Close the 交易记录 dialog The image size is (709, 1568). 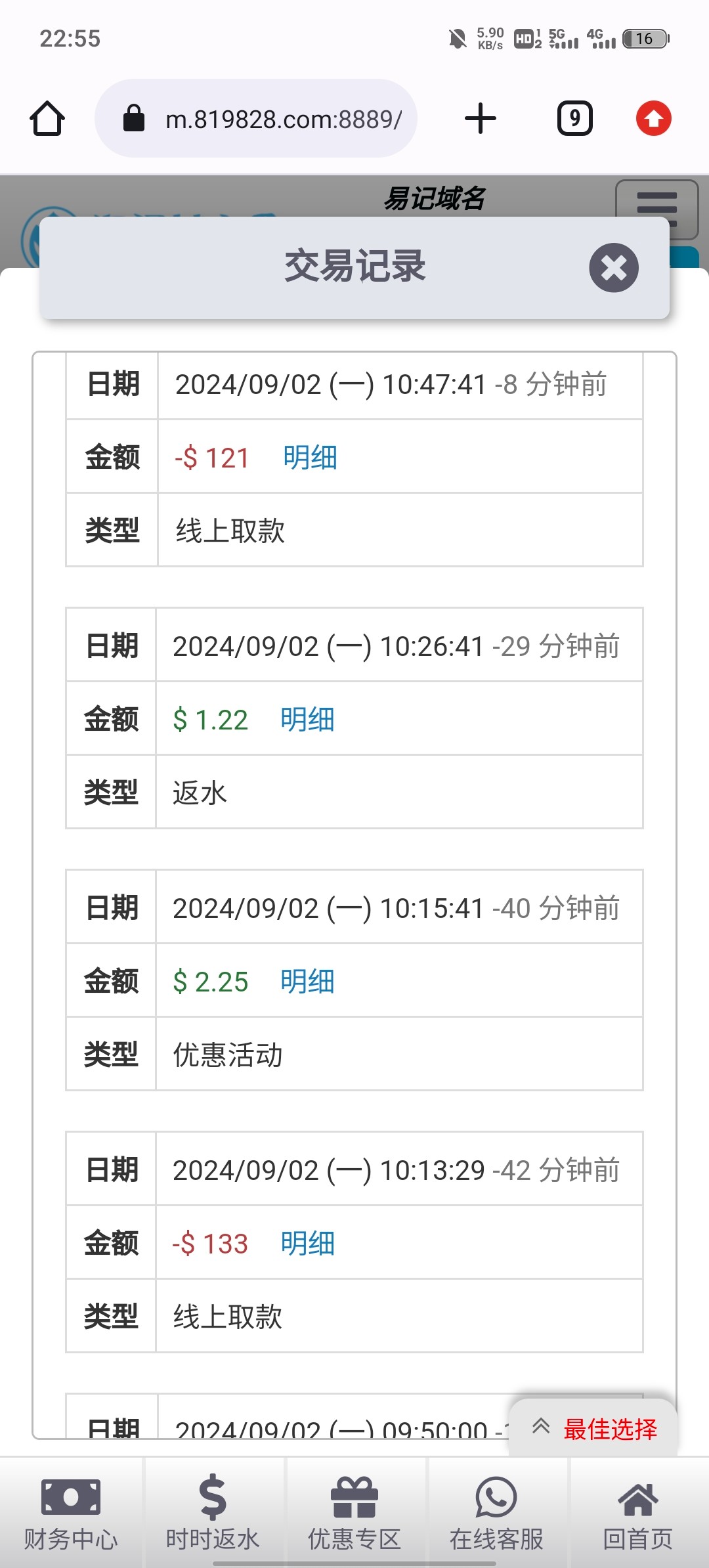pos(613,268)
